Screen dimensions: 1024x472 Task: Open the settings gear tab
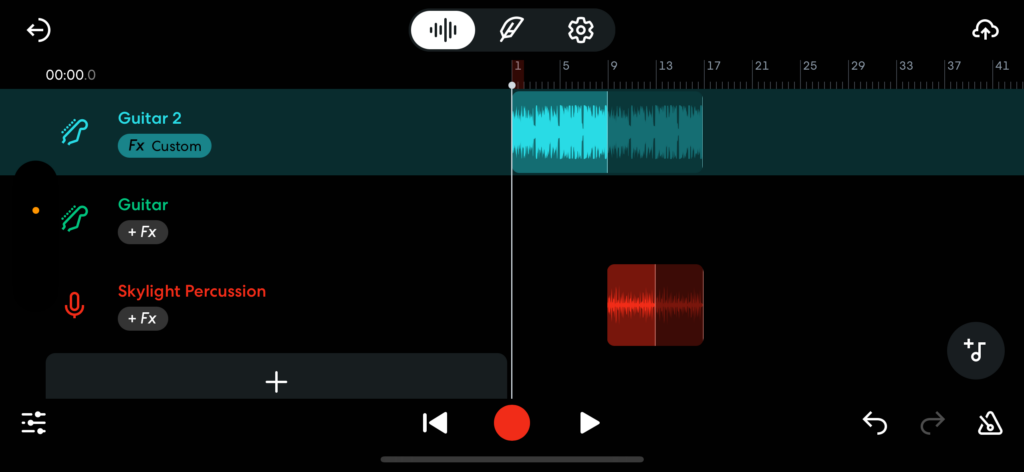pos(580,30)
